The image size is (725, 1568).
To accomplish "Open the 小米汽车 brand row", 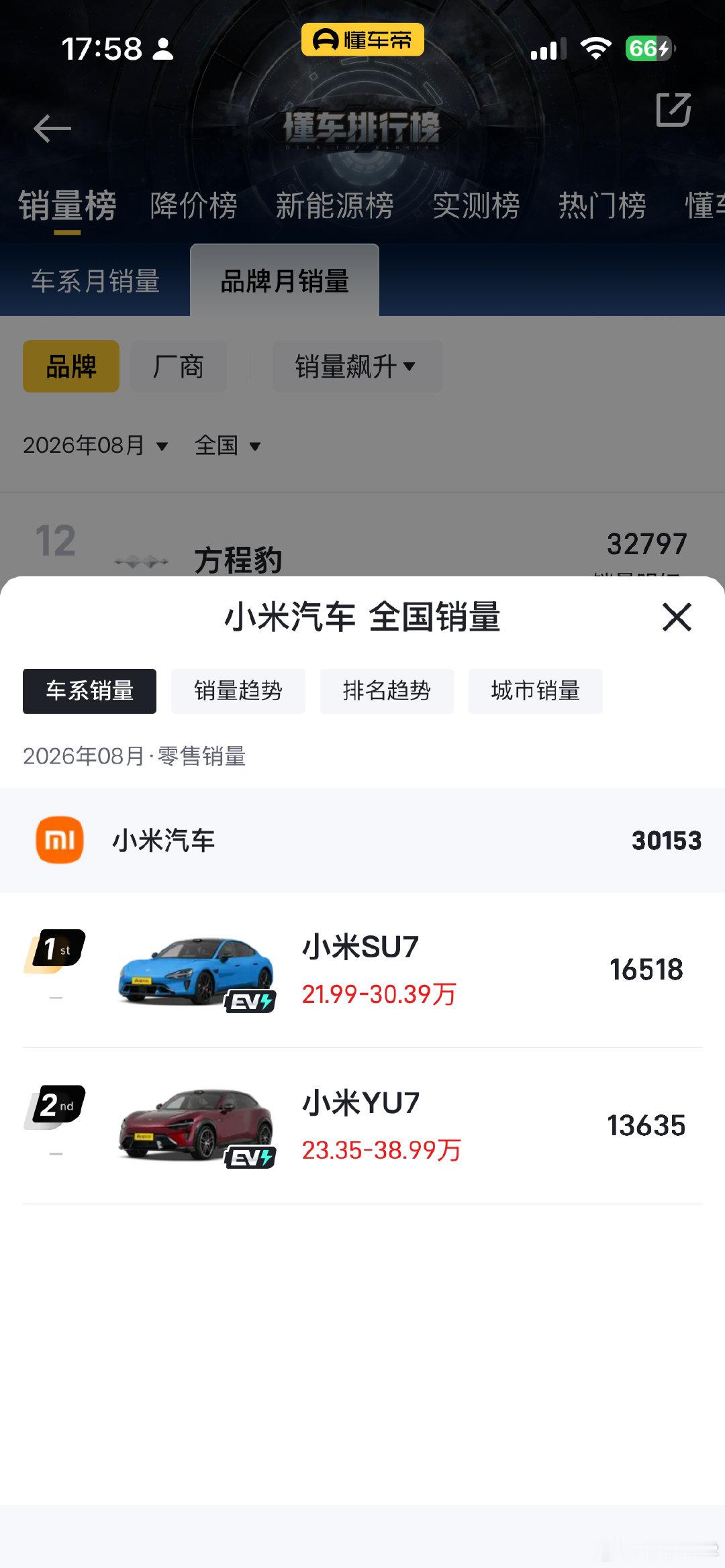I will 362,840.
